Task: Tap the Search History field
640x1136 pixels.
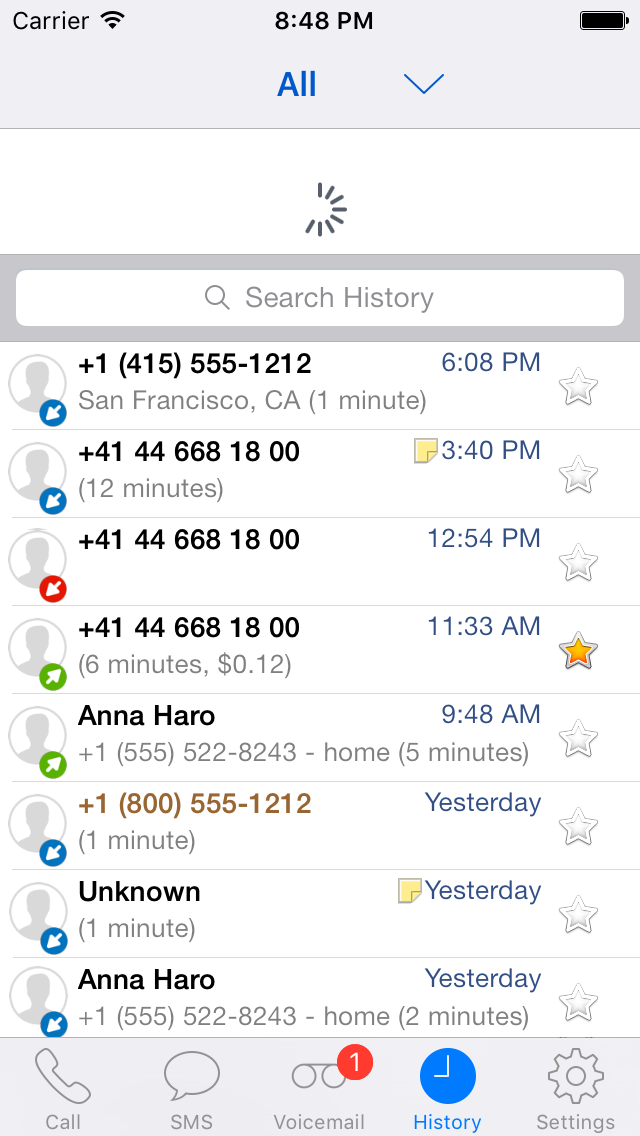Action: (320, 298)
